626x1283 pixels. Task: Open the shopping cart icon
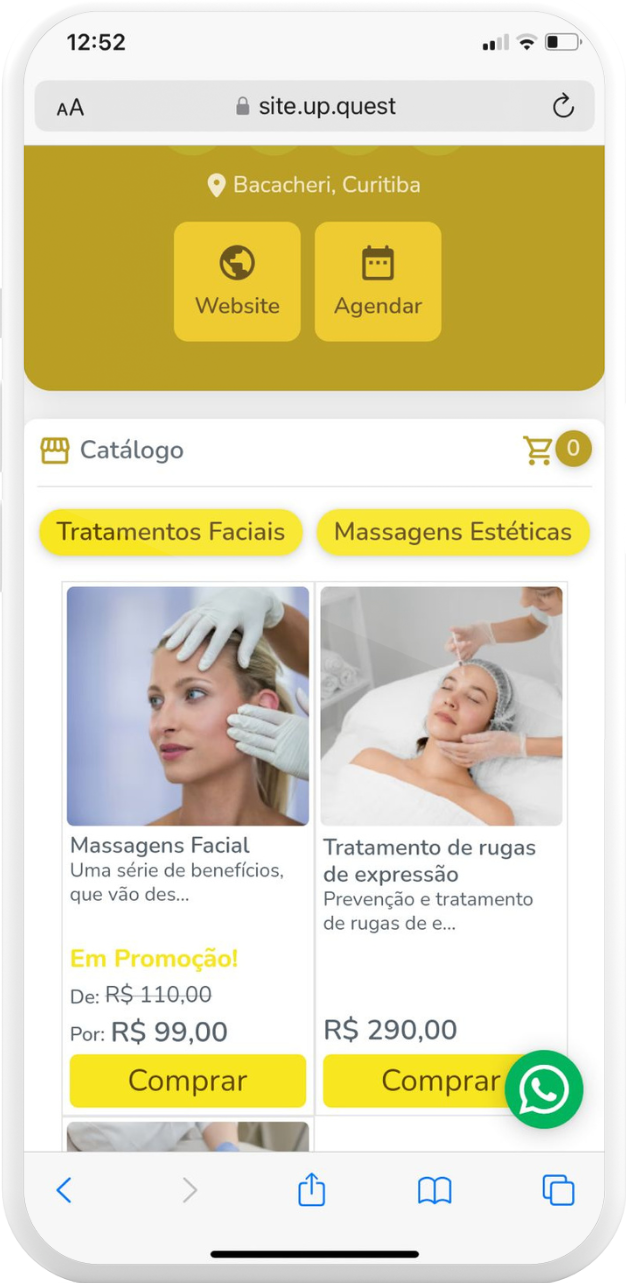539,450
